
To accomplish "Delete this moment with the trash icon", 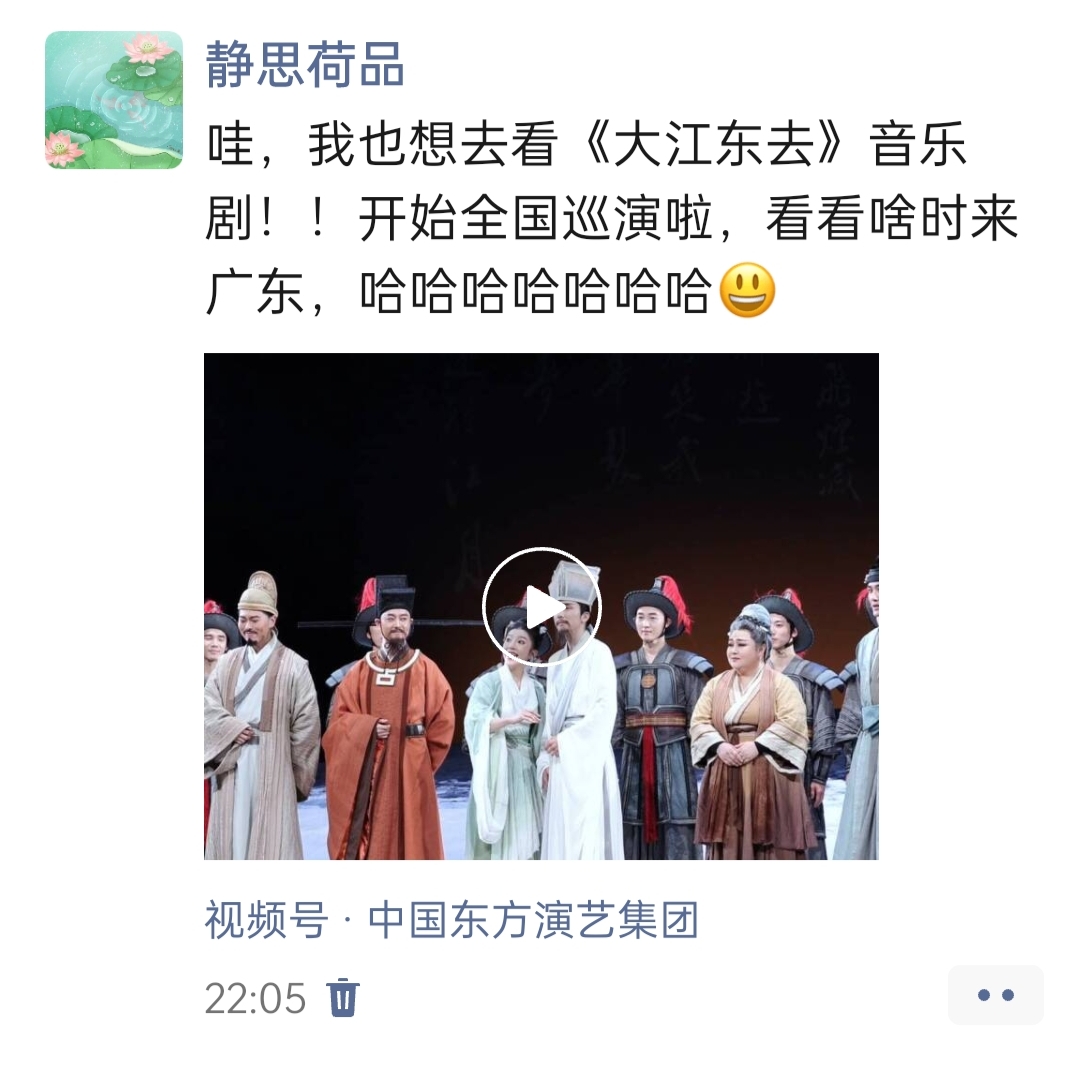I will [343, 998].
